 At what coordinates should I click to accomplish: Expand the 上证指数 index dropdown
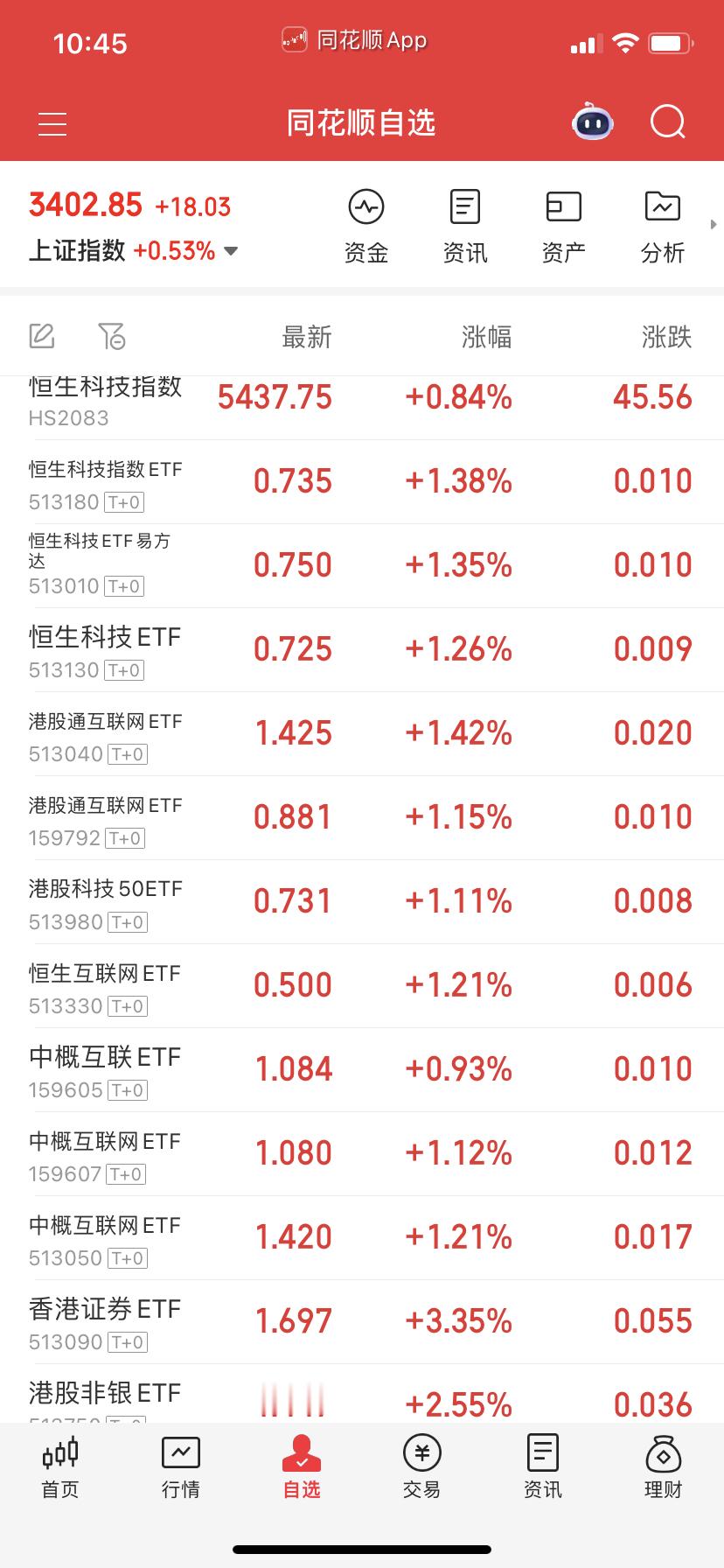coord(231,252)
